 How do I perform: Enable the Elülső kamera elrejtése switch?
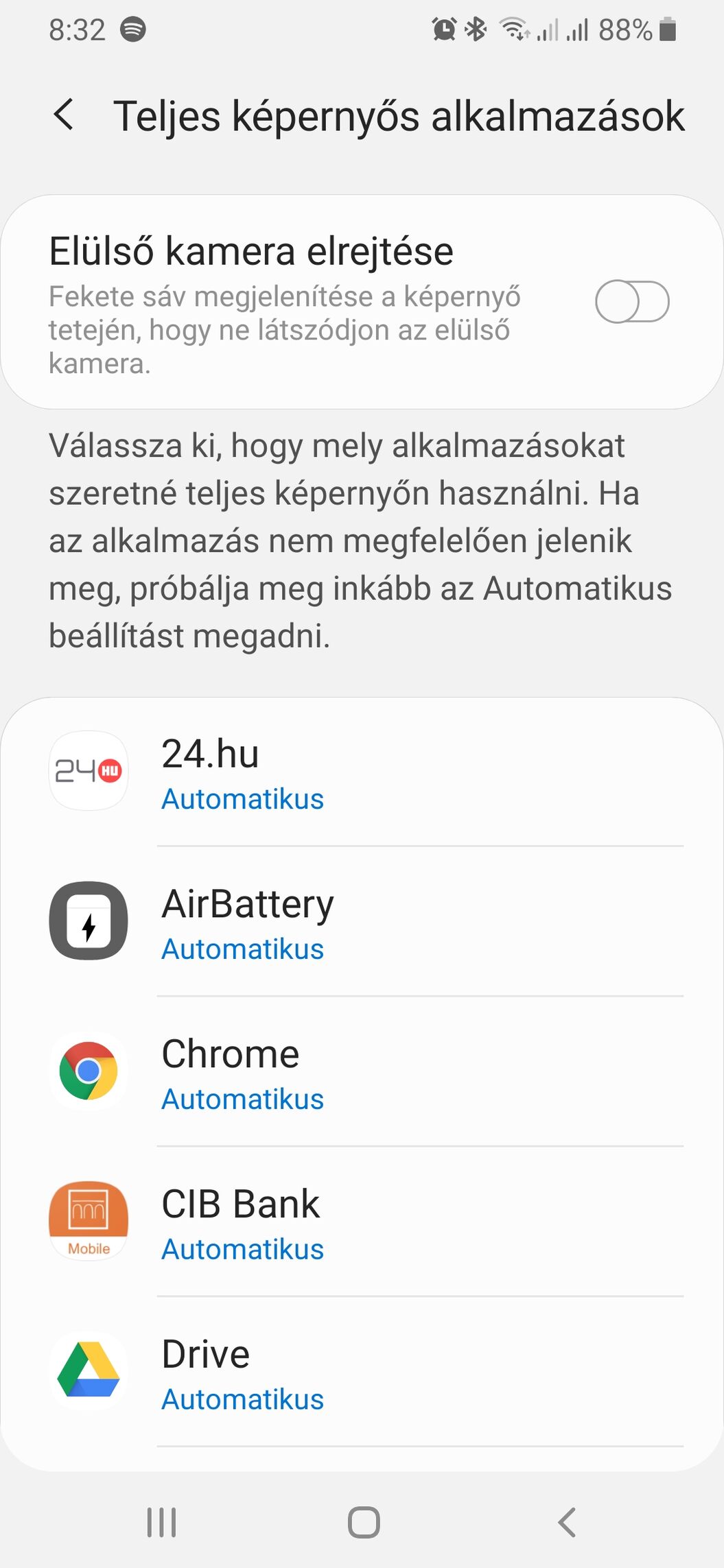click(x=632, y=301)
